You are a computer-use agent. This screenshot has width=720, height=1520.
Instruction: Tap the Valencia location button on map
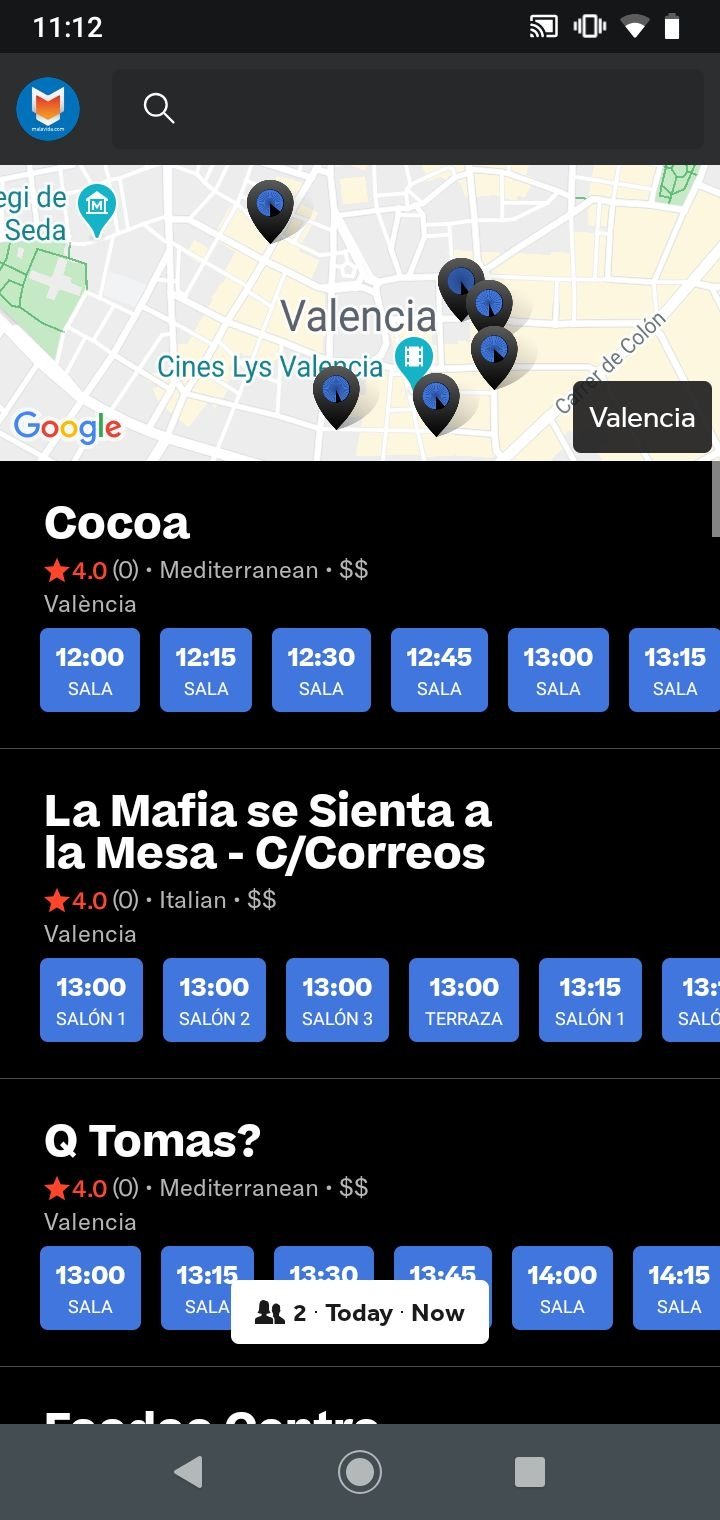642,417
